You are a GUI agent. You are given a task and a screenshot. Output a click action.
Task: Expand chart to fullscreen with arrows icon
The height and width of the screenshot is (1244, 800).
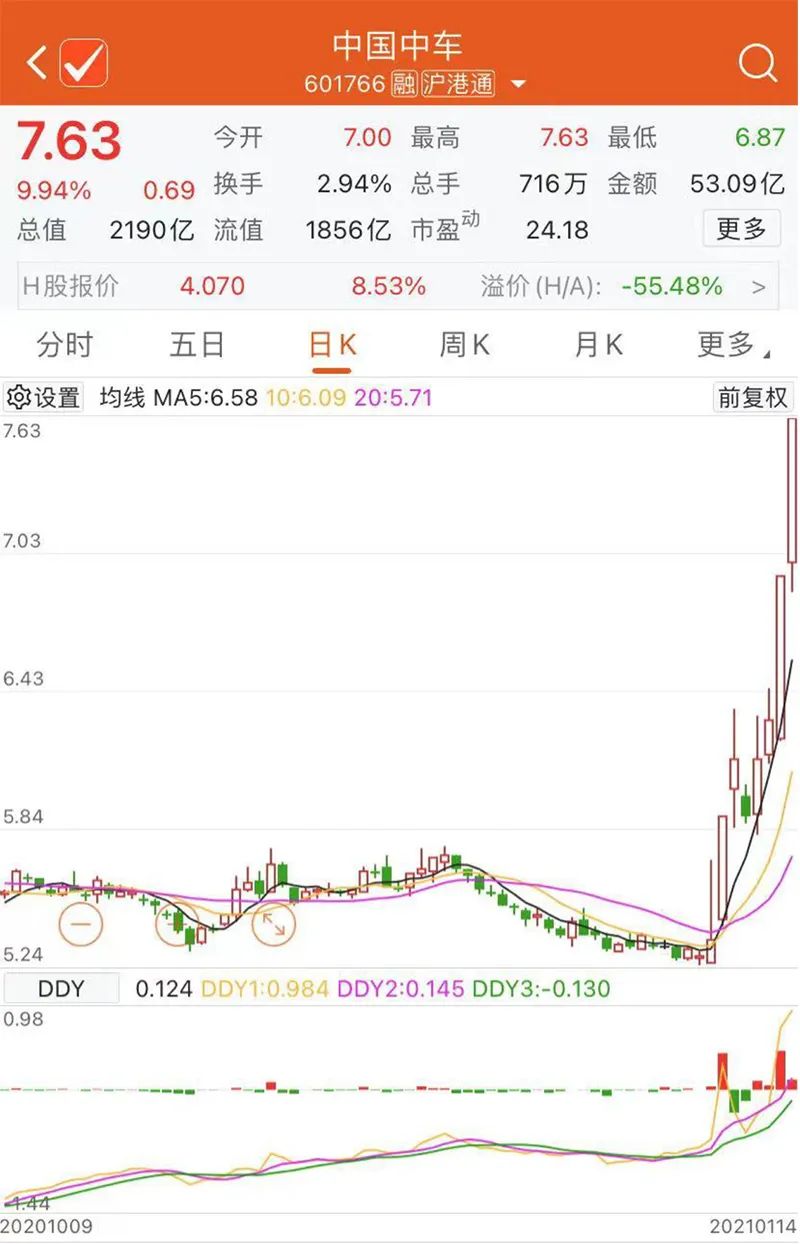tap(273, 923)
